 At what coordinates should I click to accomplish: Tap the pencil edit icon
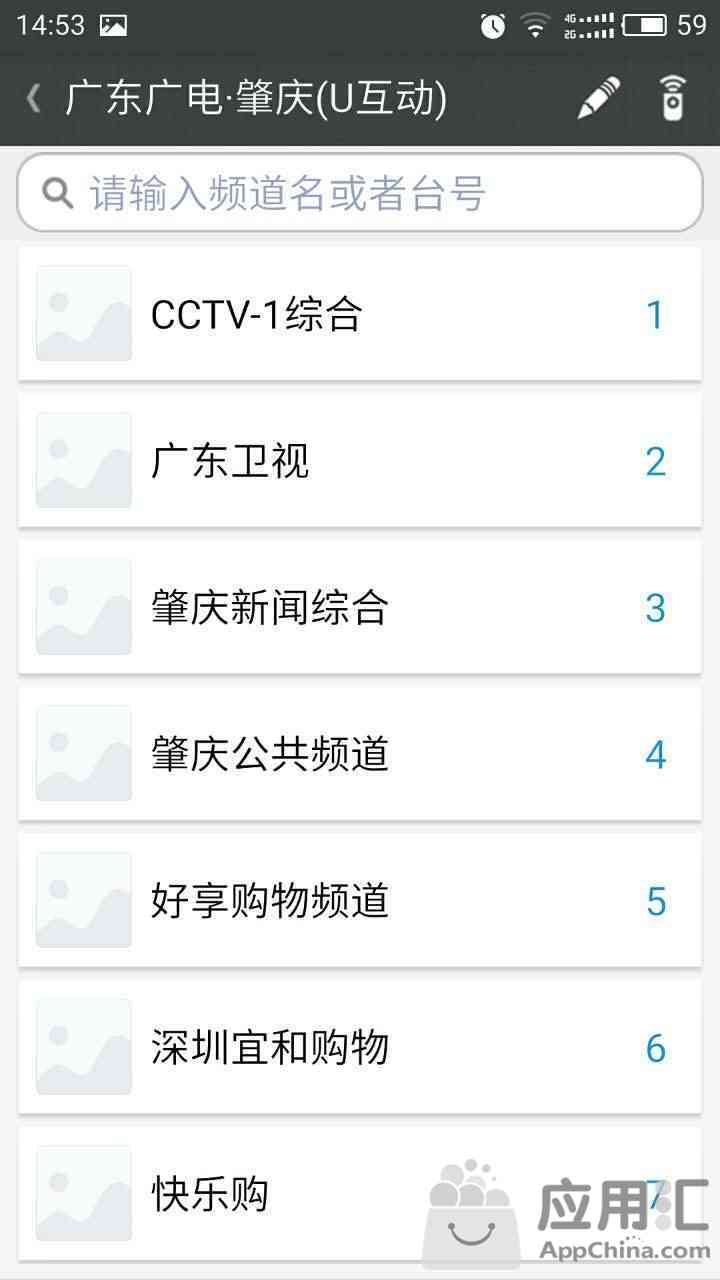[x=599, y=98]
